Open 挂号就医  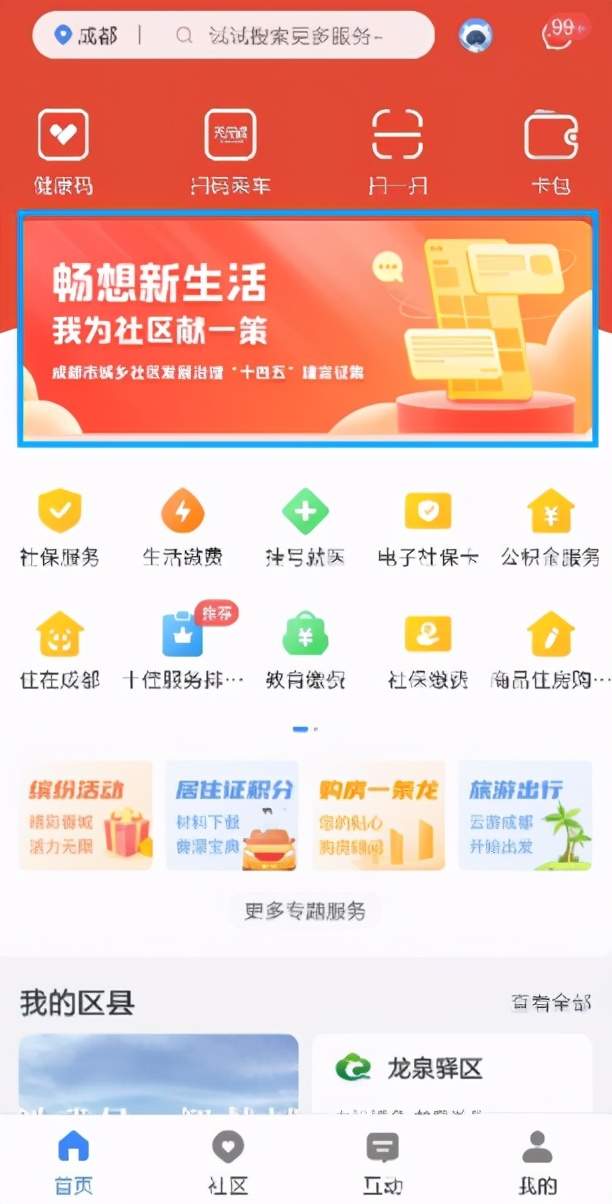tap(305, 528)
